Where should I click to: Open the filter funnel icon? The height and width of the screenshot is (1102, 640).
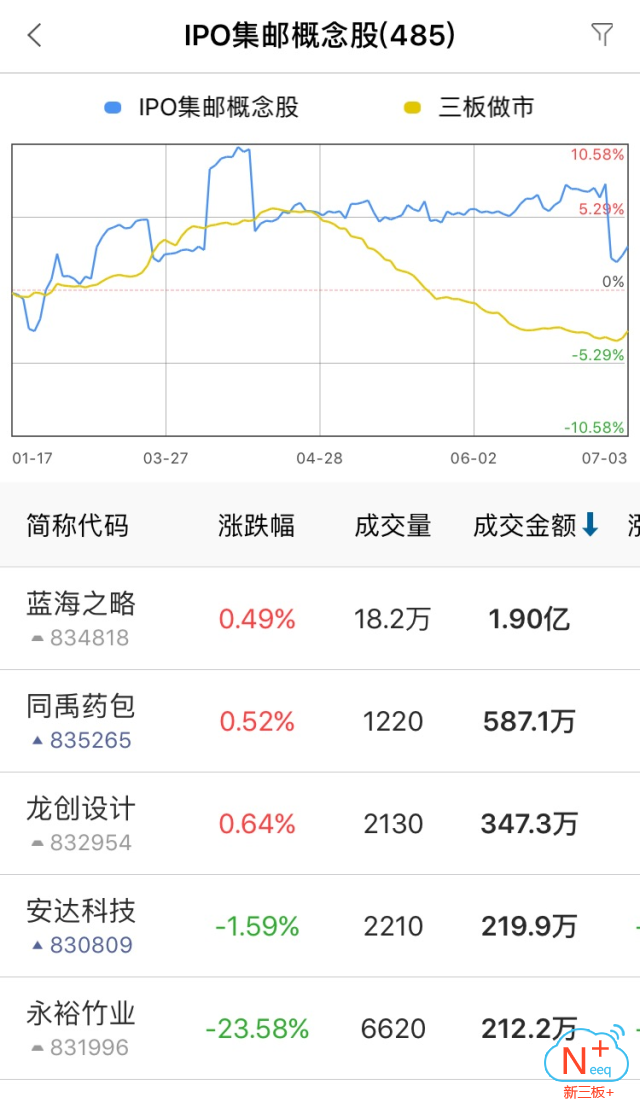(602, 34)
